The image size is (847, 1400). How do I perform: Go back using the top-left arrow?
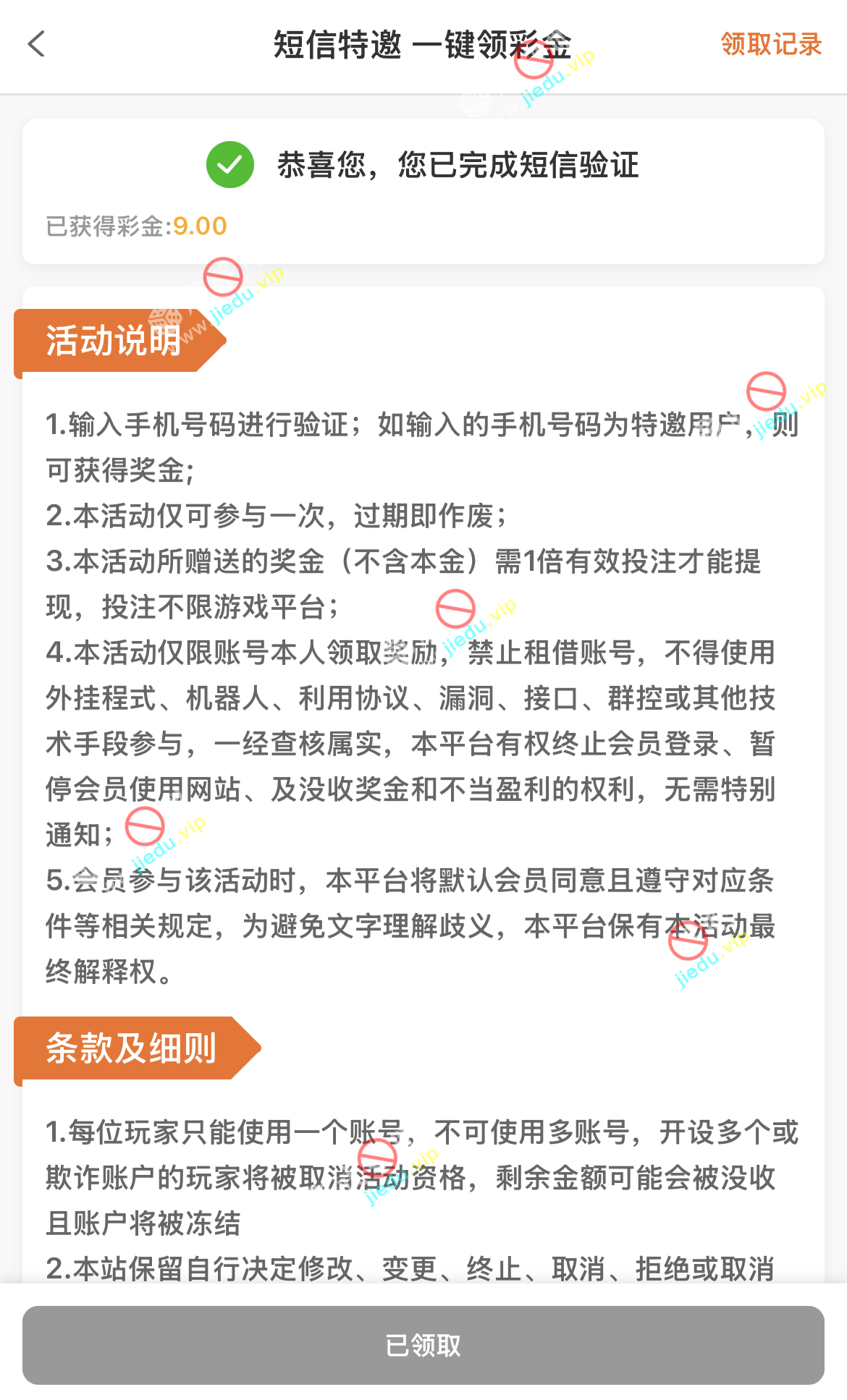36,44
